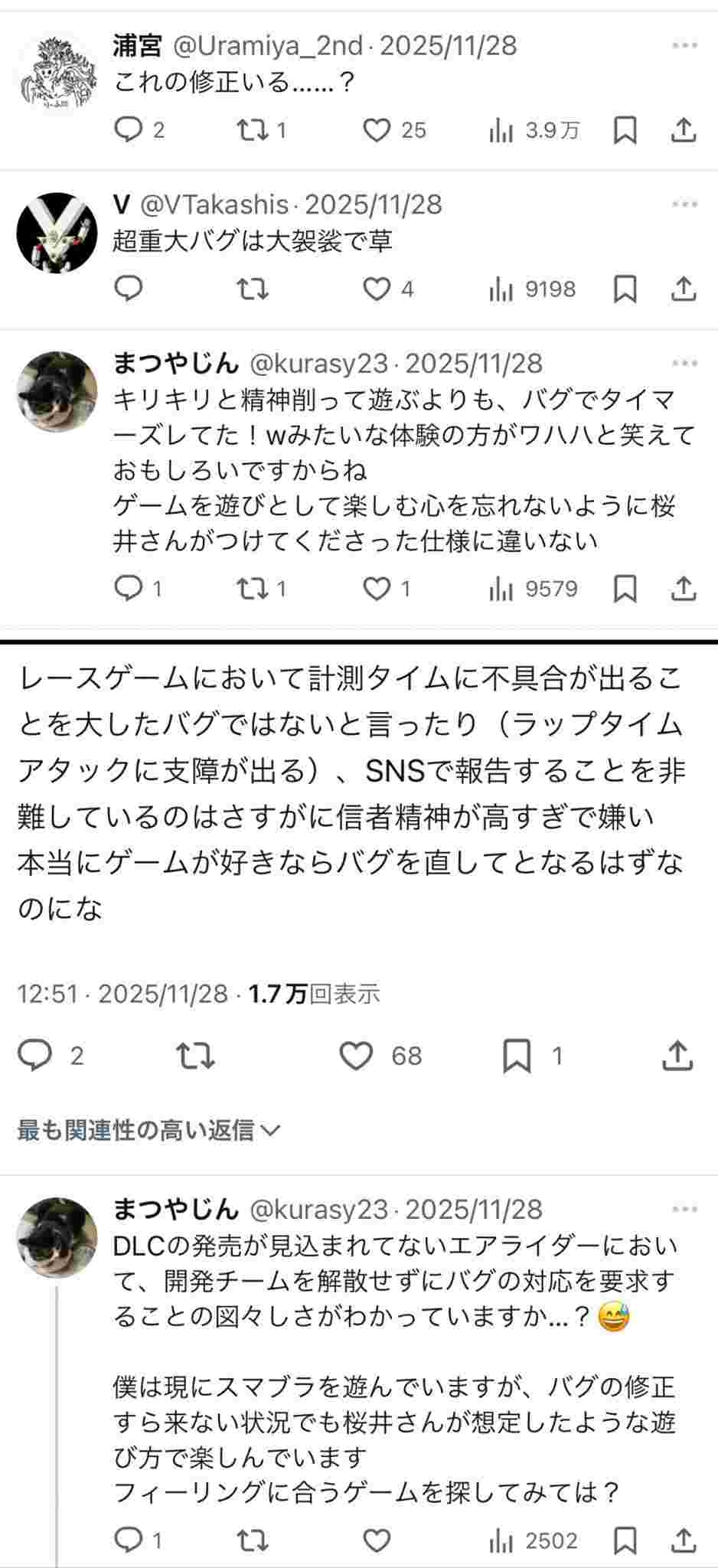Image resolution: width=718 pixels, height=1568 pixels.
Task: Like まつやじん's DLC reply
Action: point(377,1540)
